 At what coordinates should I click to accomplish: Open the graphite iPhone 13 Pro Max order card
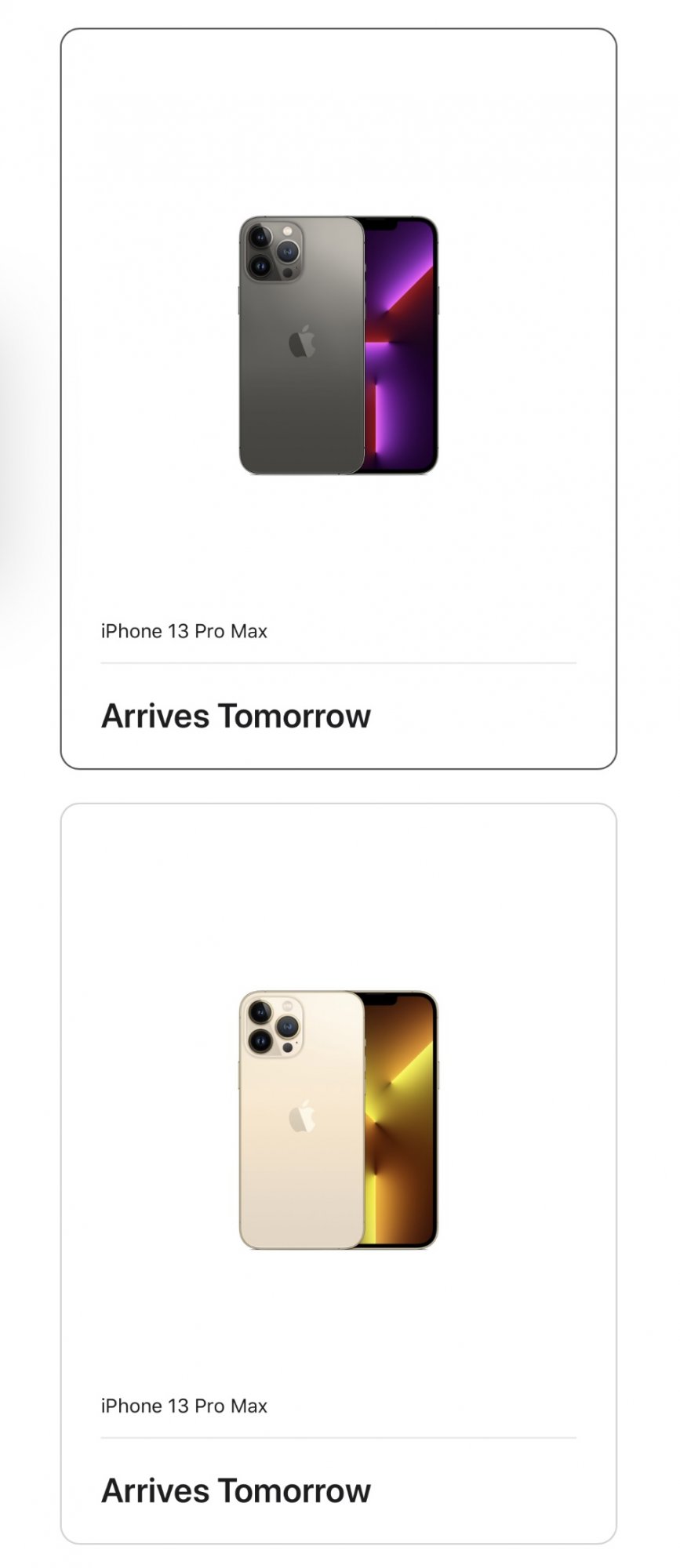(338, 398)
